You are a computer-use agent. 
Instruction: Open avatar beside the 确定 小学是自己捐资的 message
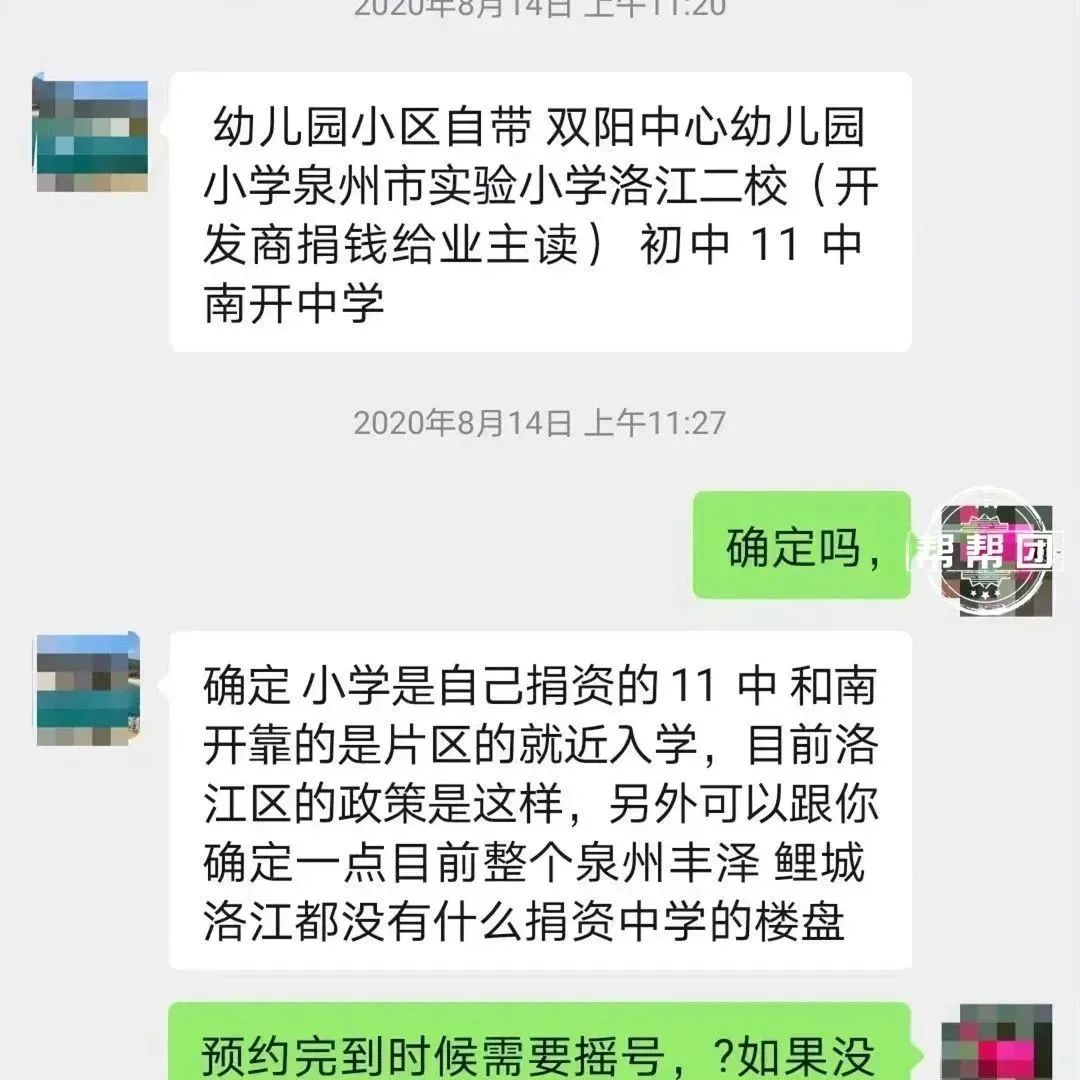(x=87, y=689)
